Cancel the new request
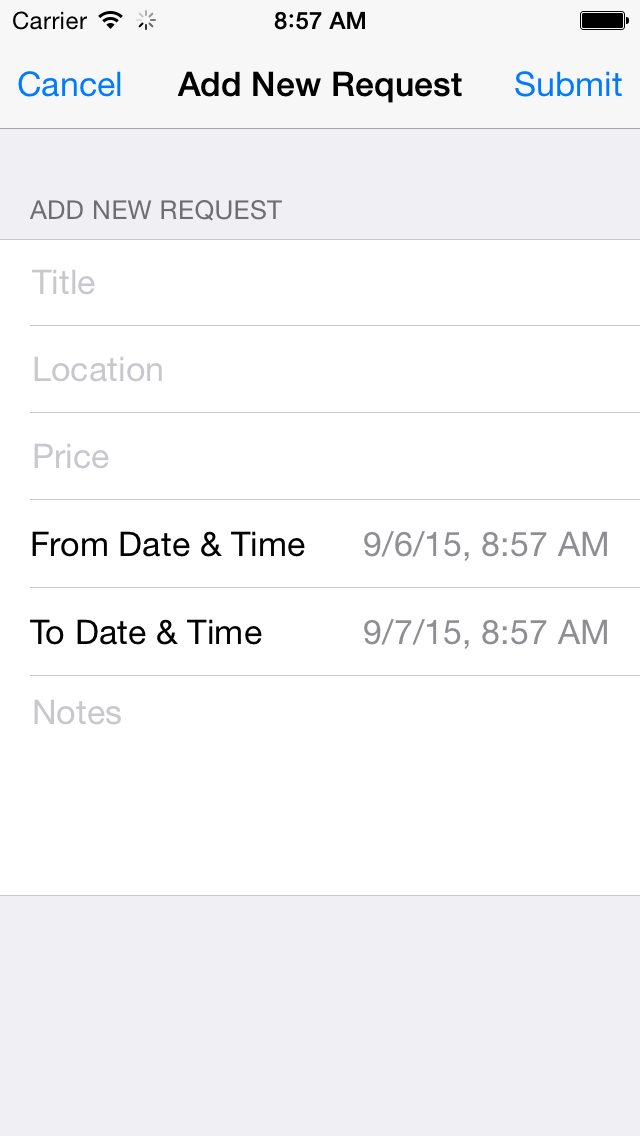 [x=70, y=85]
